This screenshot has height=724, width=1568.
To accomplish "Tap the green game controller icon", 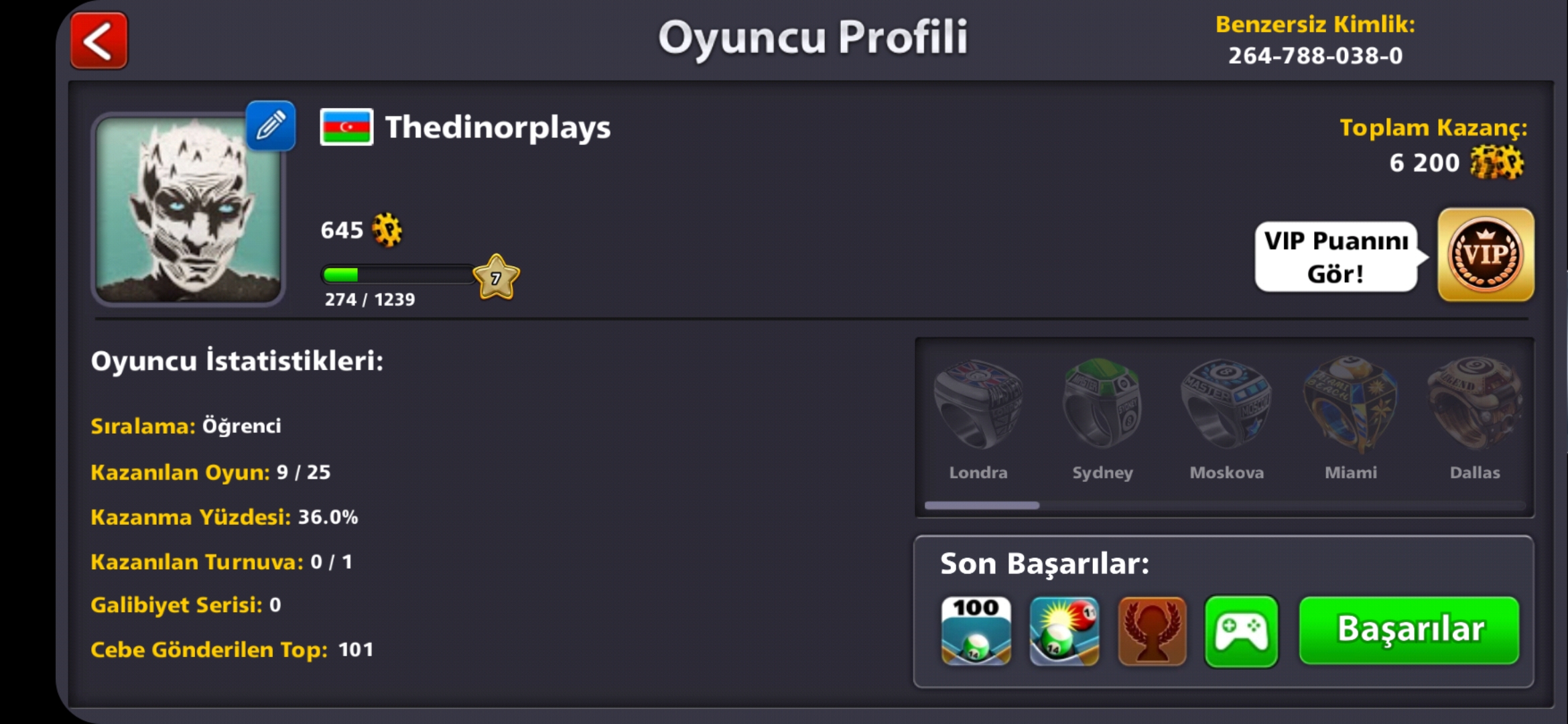I will pos(1241,631).
